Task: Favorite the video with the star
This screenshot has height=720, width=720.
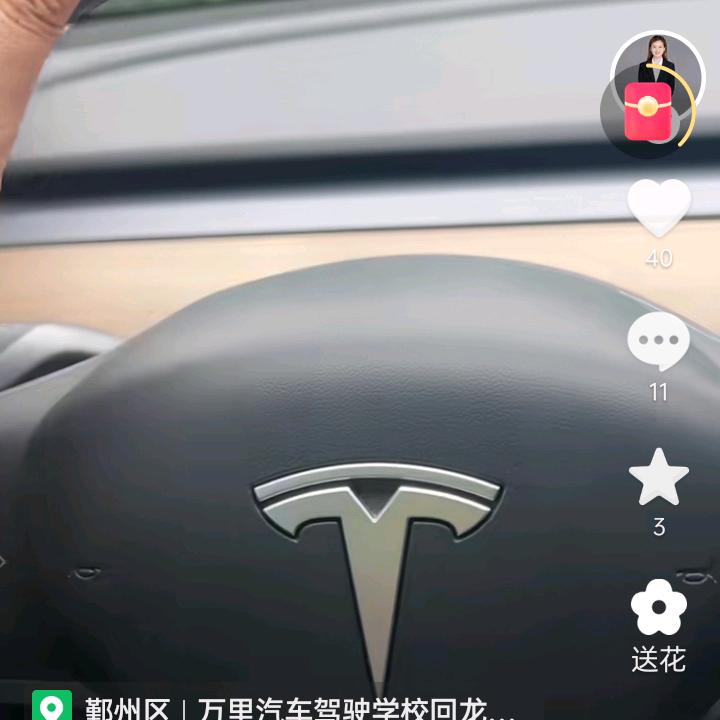Action: (659, 478)
